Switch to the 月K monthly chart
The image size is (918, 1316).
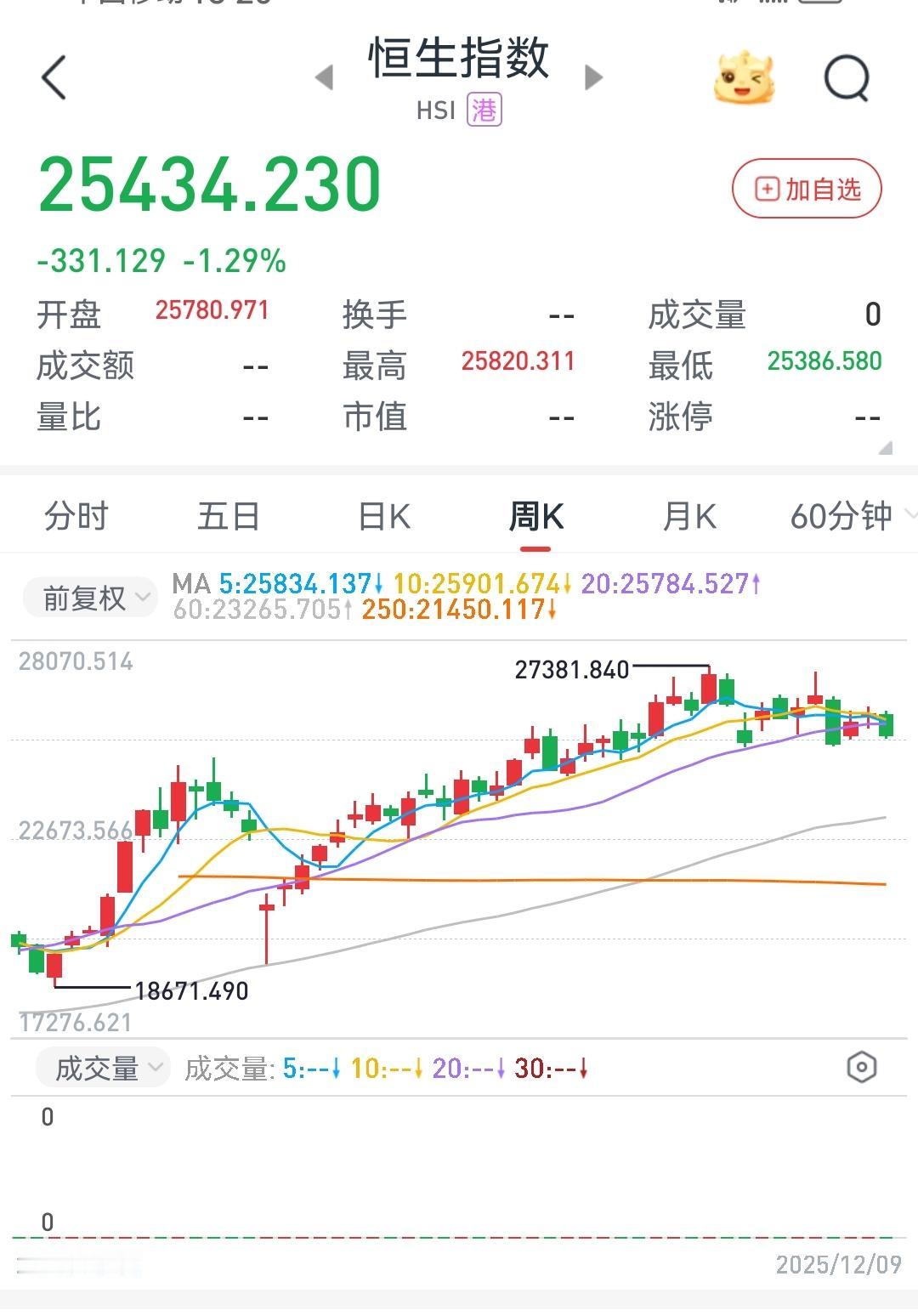(688, 516)
